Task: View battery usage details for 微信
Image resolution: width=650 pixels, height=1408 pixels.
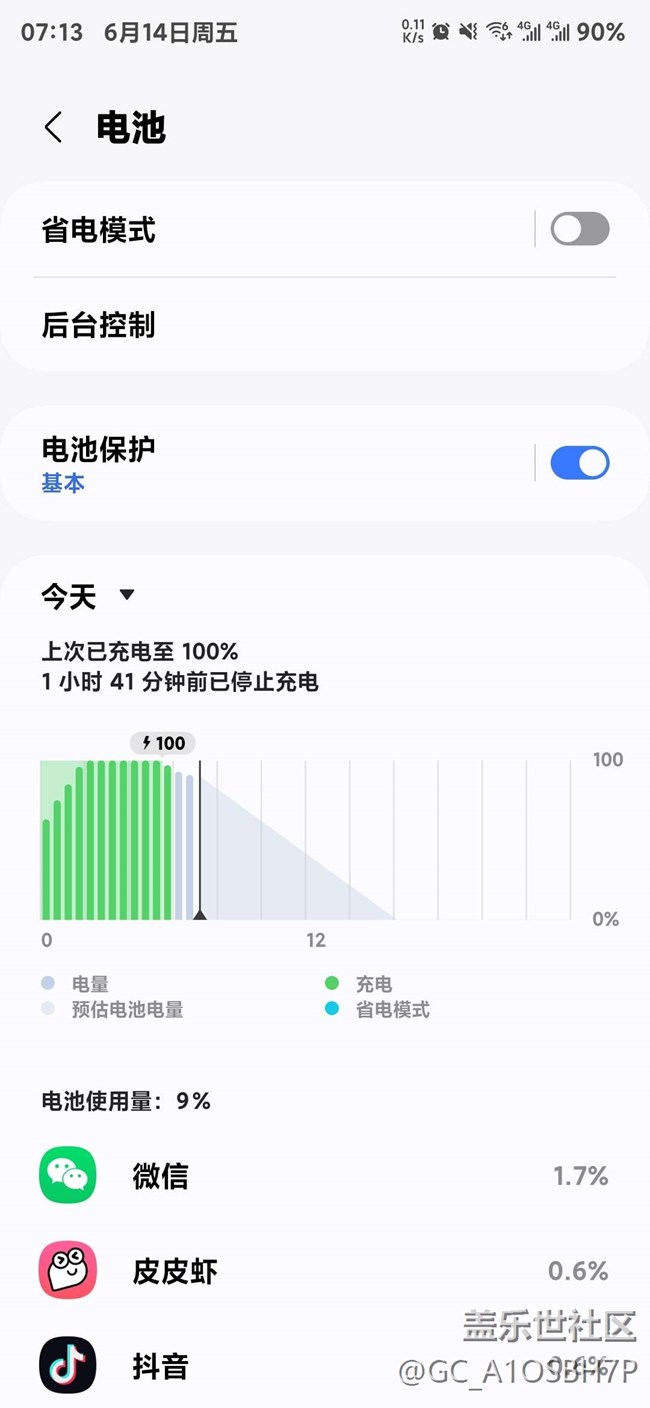Action: (x=325, y=1176)
